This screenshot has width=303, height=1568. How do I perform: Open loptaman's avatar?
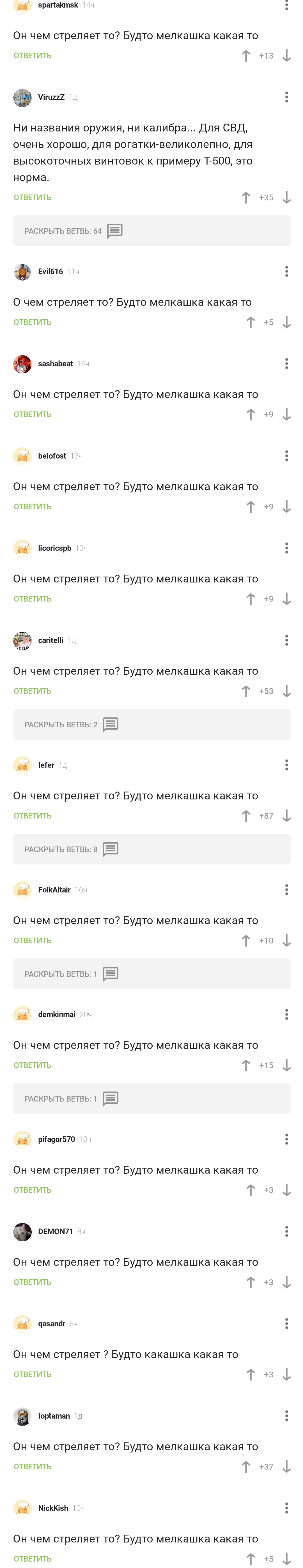click(x=22, y=1416)
